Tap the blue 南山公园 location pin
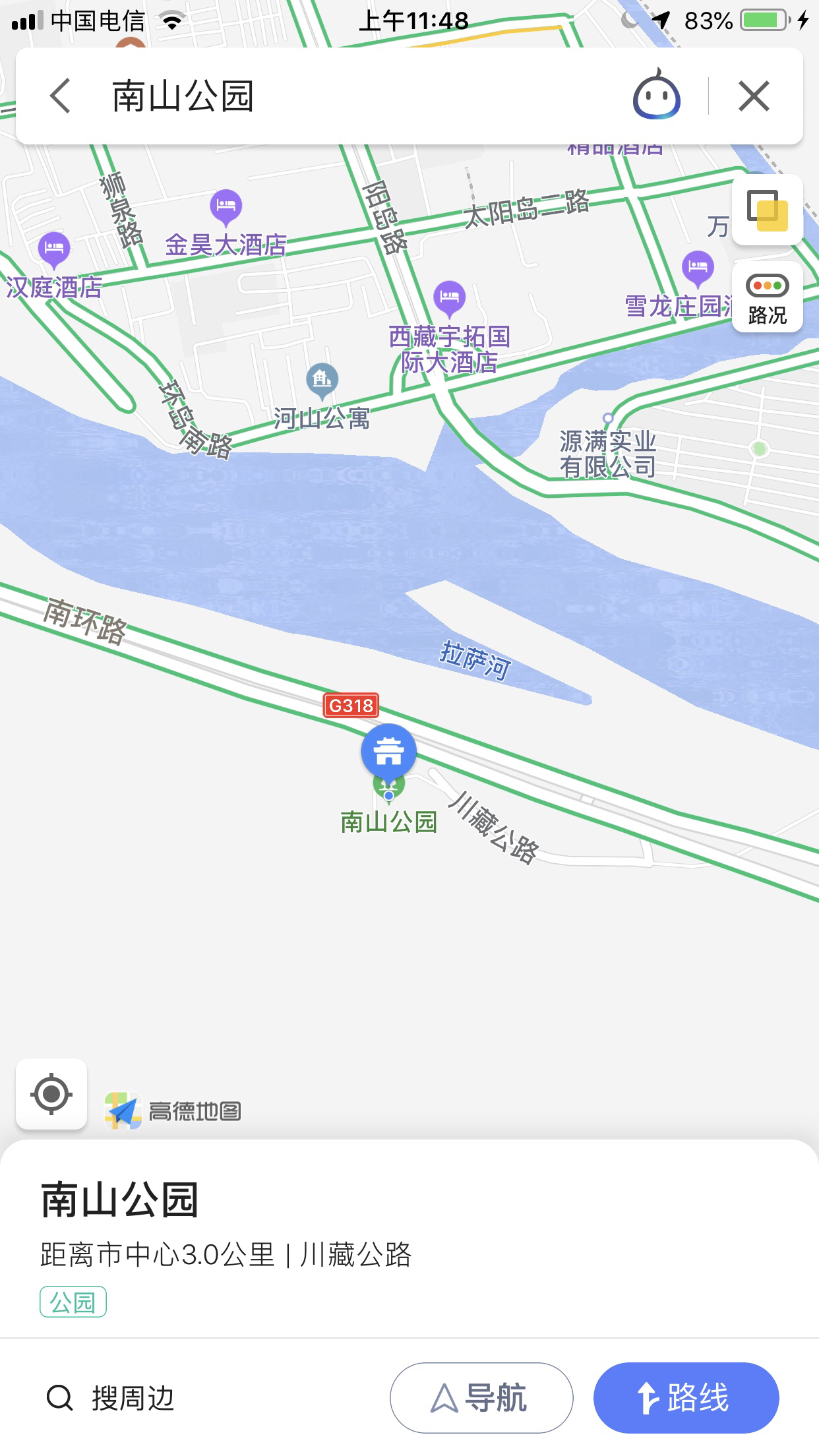819x1456 pixels. (388, 752)
